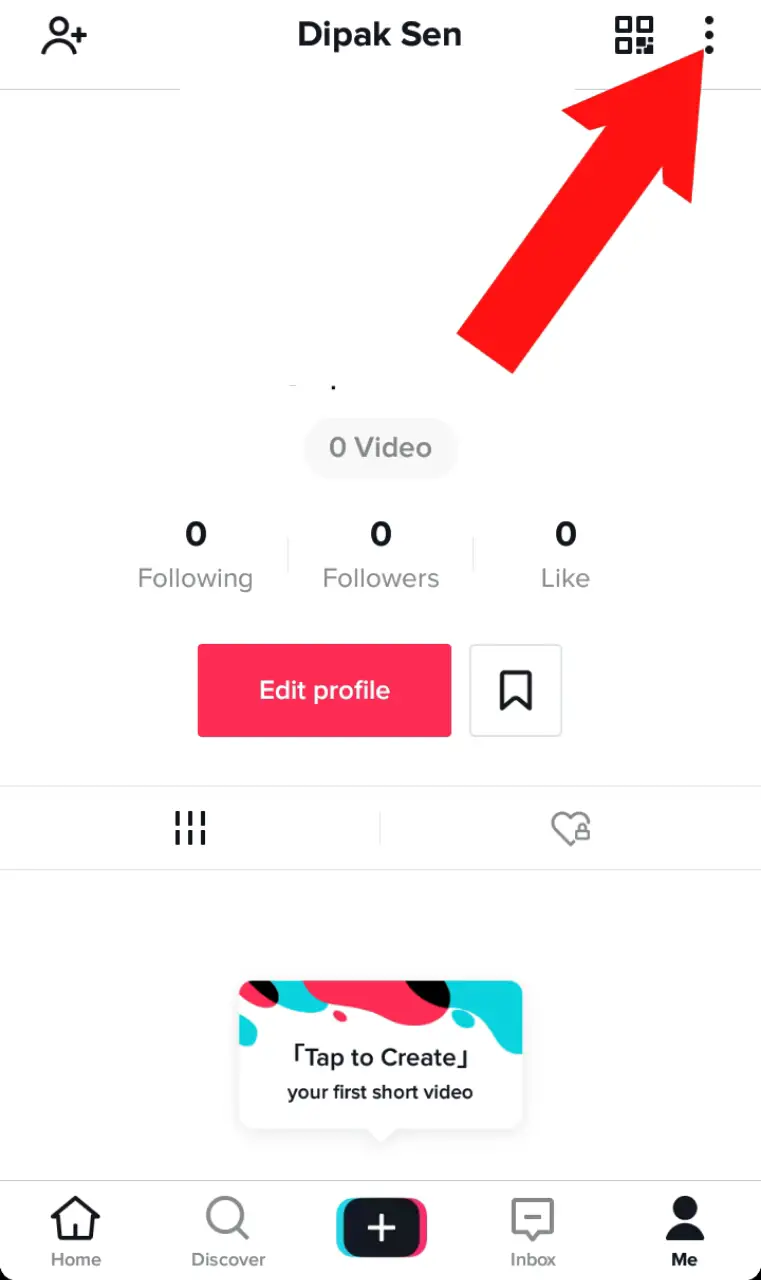761x1280 pixels.
Task: Switch to the videos grid tab
Action: [190, 828]
